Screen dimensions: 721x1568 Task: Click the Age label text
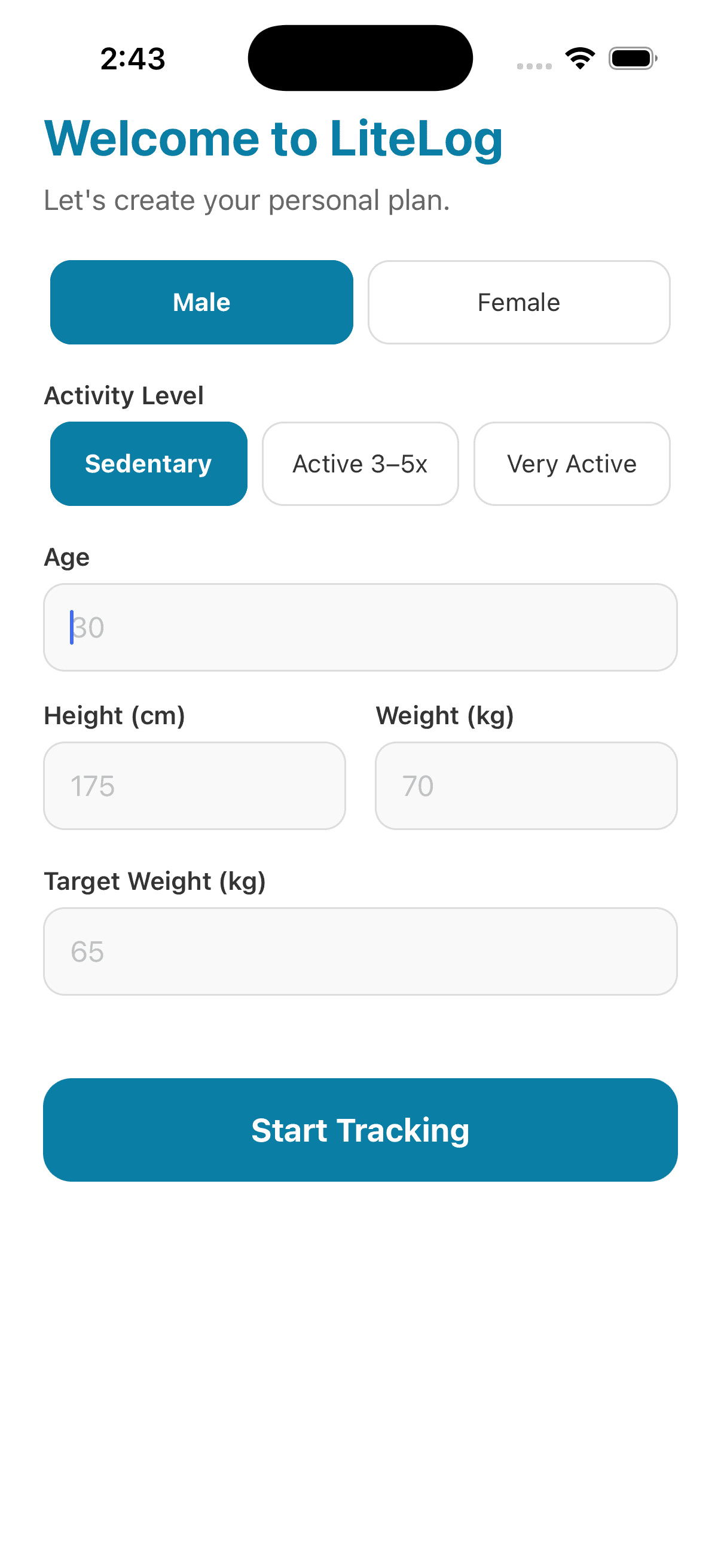[66, 556]
